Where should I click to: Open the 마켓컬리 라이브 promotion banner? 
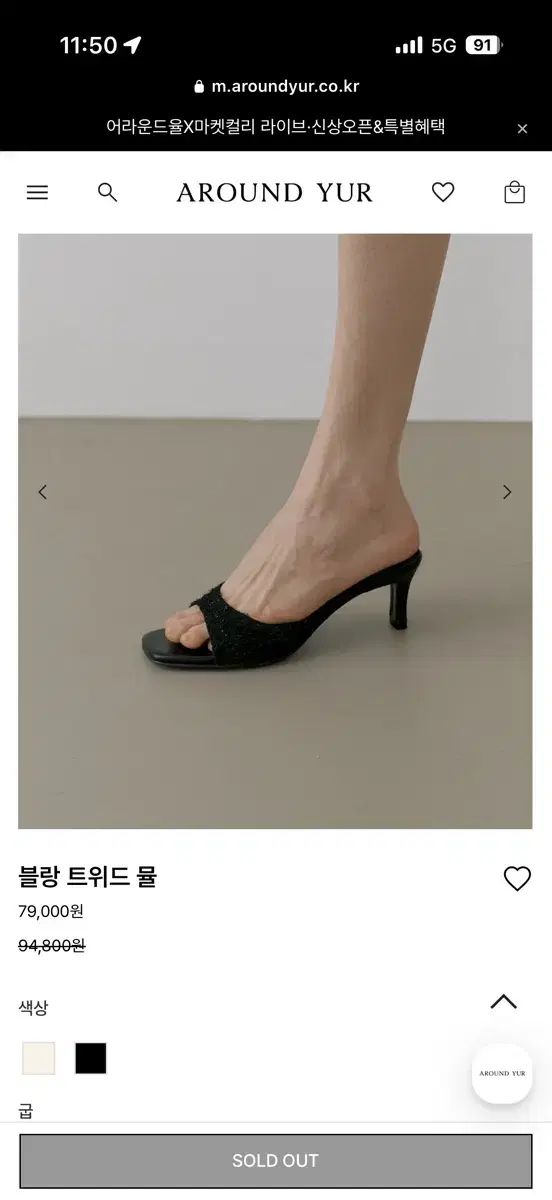tap(276, 127)
